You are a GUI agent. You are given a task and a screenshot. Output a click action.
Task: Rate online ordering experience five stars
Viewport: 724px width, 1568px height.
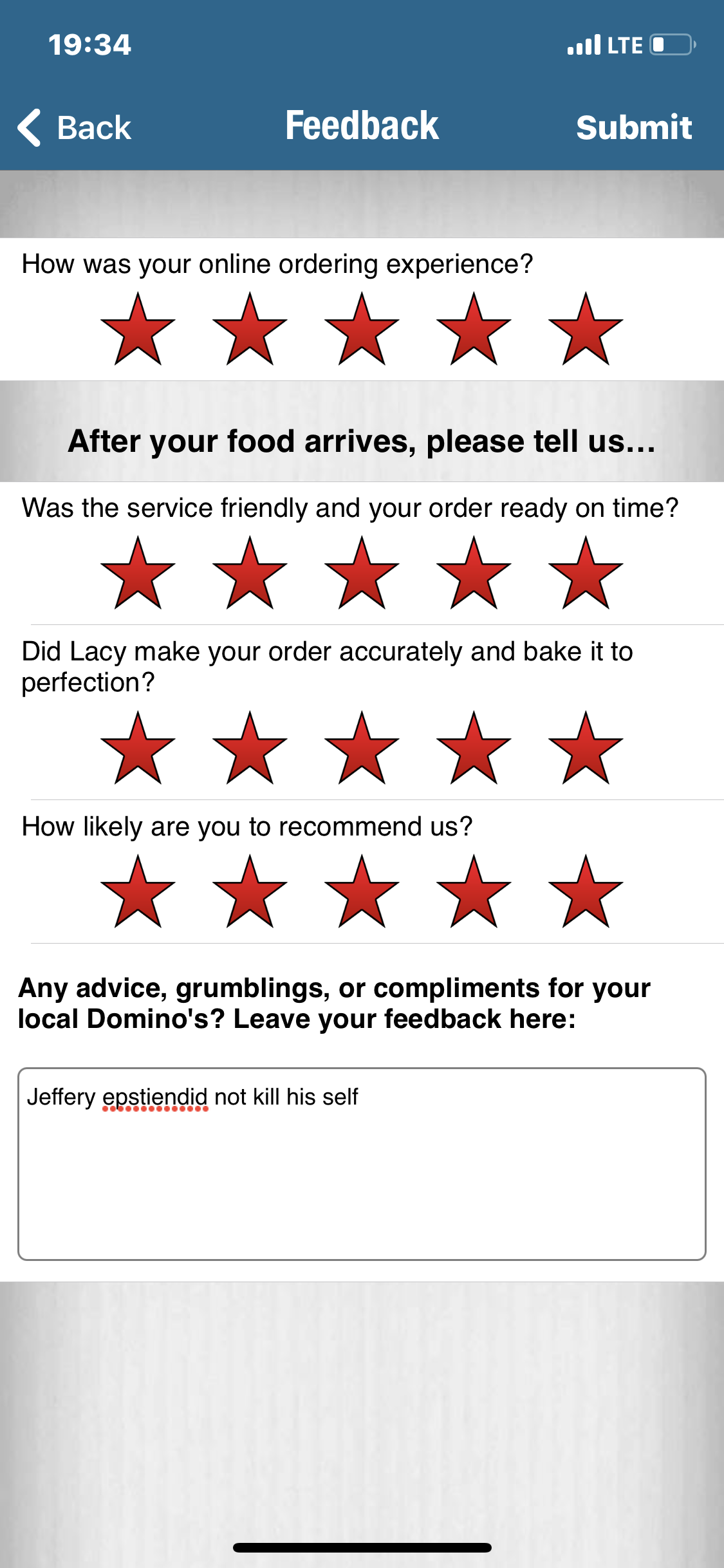pyautogui.click(x=585, y=331)
